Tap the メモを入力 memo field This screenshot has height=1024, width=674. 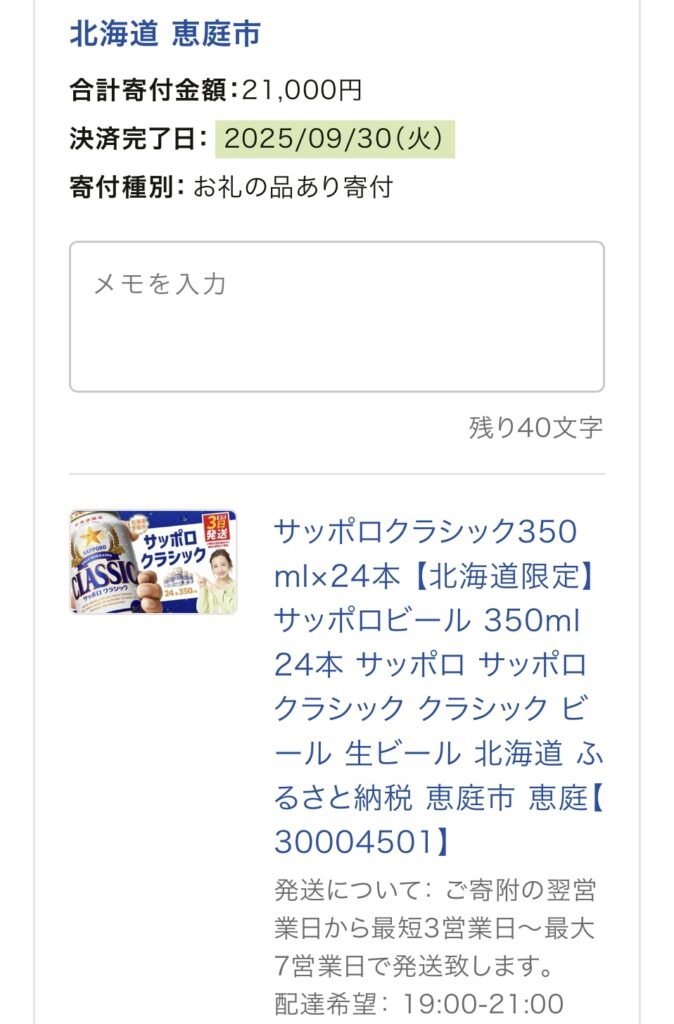(x=336, y=316)
